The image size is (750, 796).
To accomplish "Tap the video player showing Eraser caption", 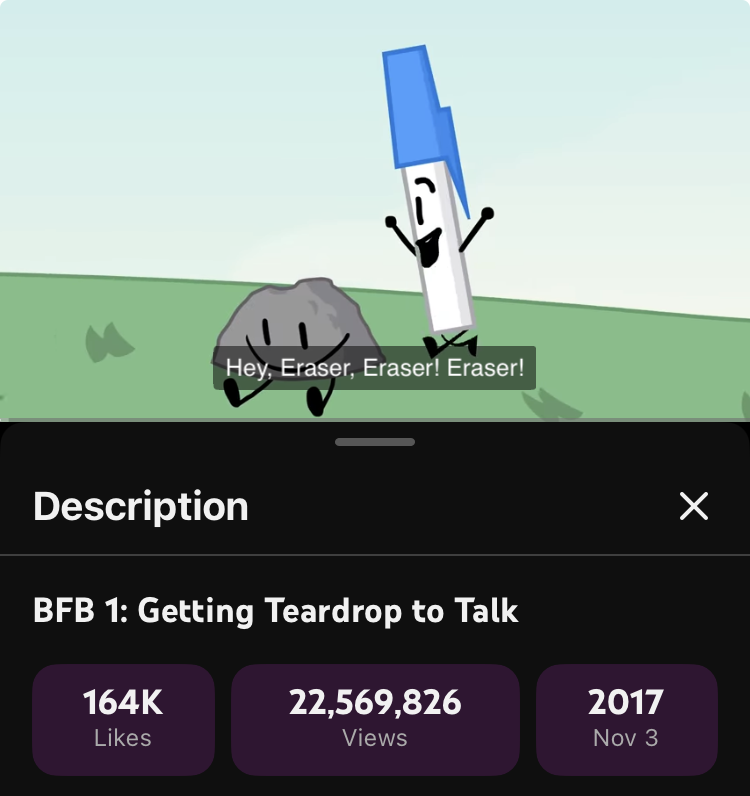I will 375,210.
